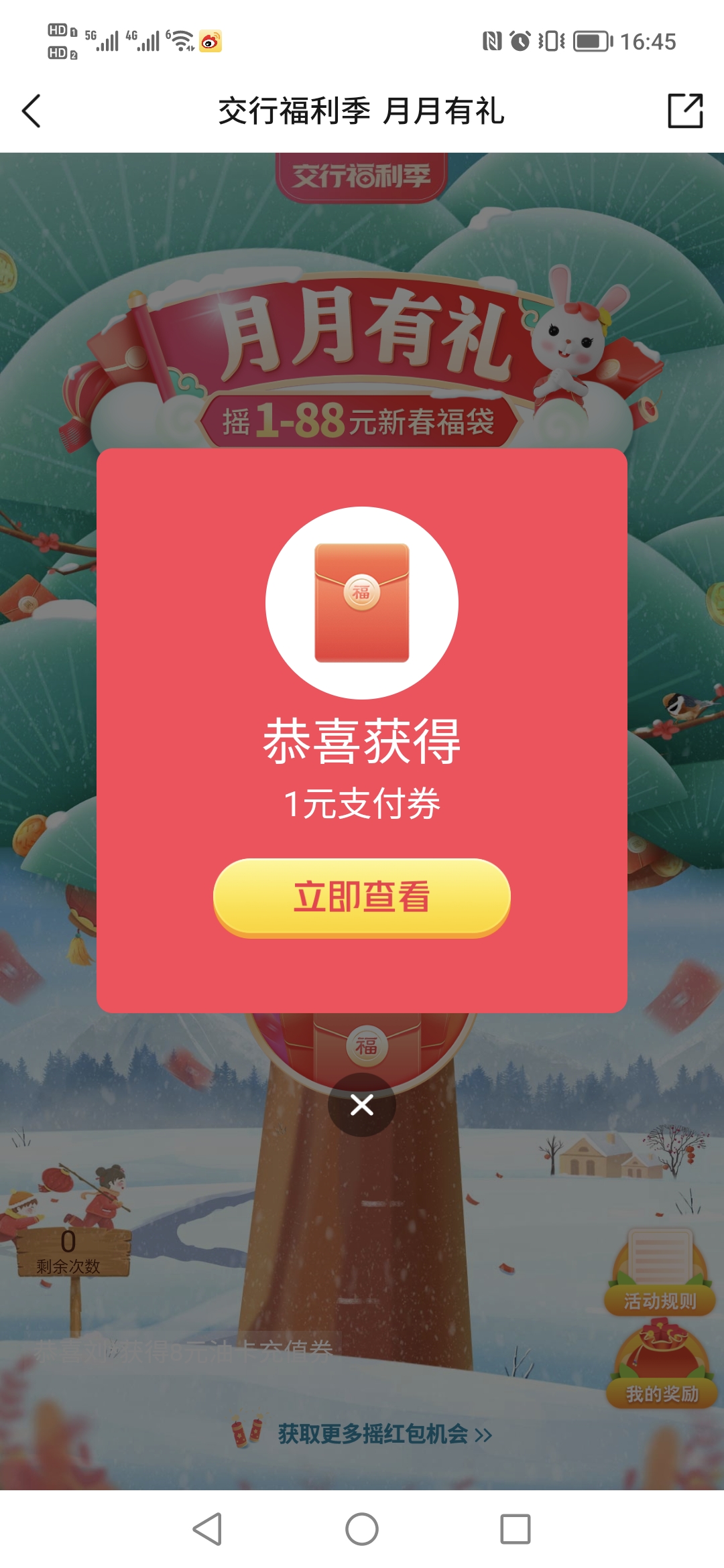Go to the system home screen
This screenshot has height=1568, width=724.
click(x=362, y=1529)
